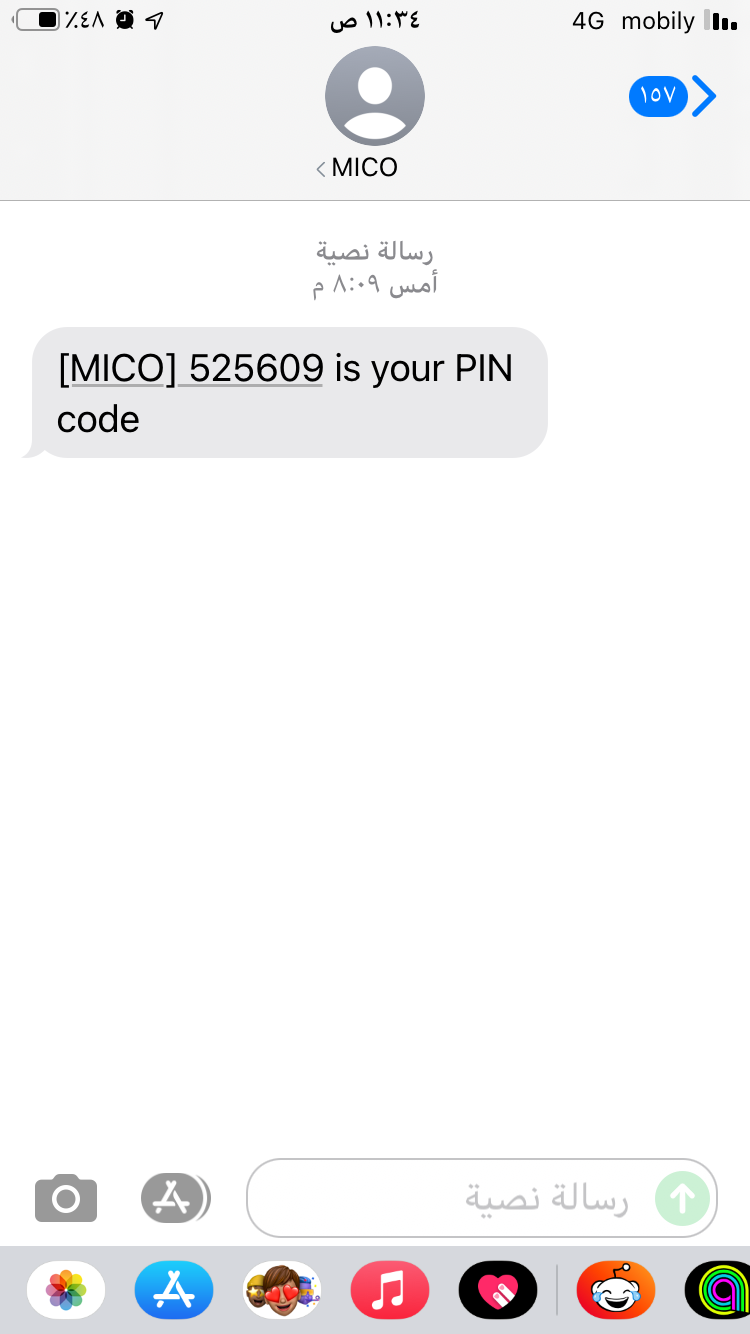The height and width of the screenshot is (1334, 750).
Task: Open the Memoji stickers app
Action: click(x=282, y=1290)
